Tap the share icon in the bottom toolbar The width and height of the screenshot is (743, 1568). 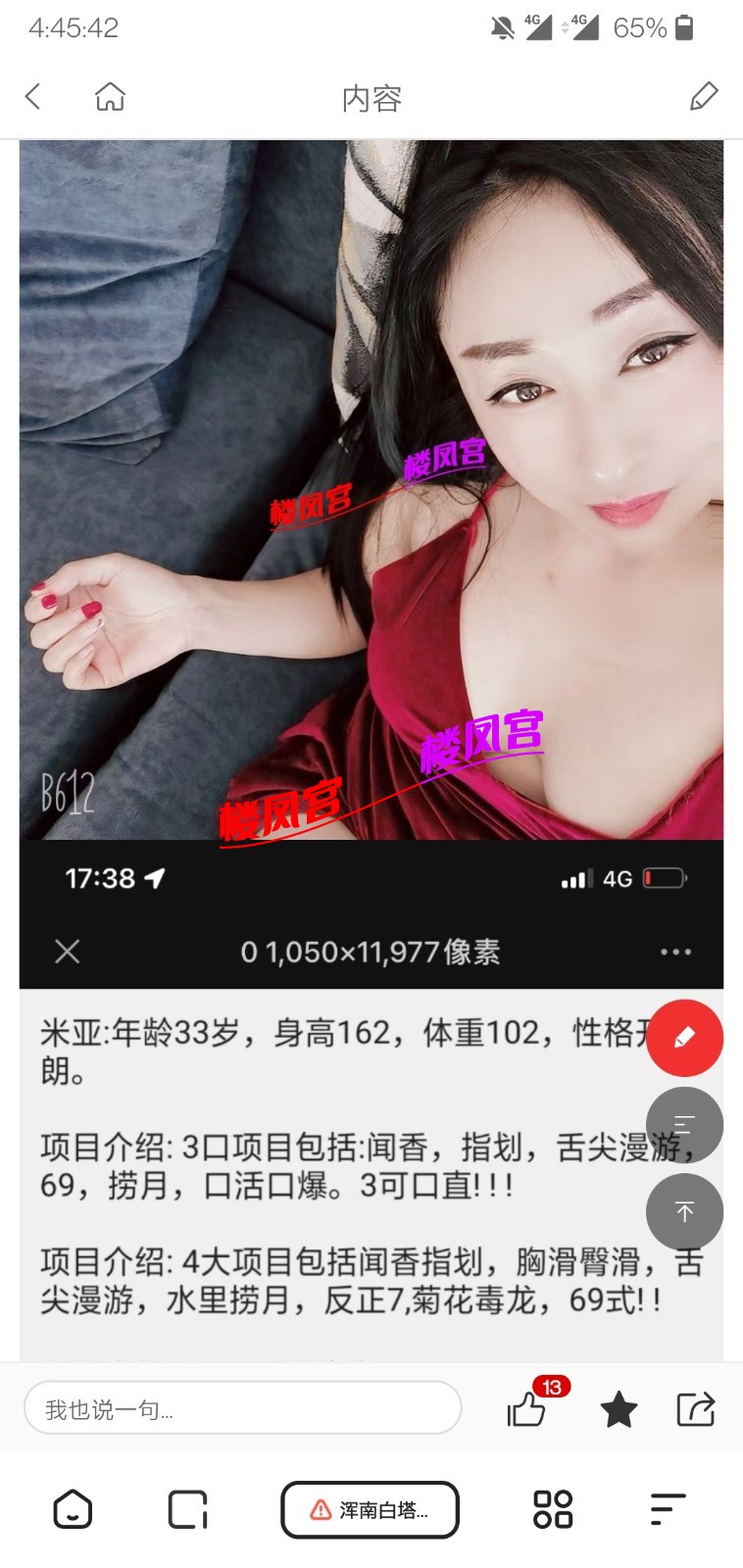[x=696, y=1410]
